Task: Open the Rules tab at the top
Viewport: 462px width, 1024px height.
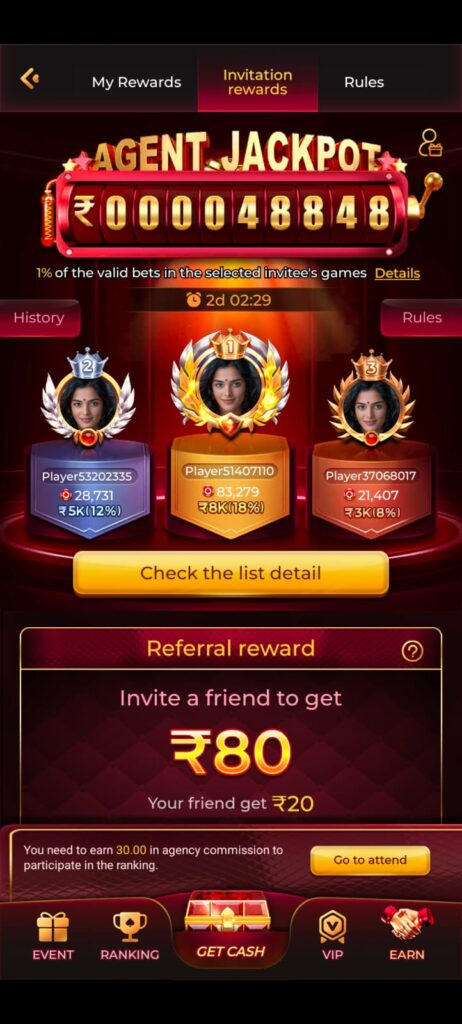Action: click(364, 82)
